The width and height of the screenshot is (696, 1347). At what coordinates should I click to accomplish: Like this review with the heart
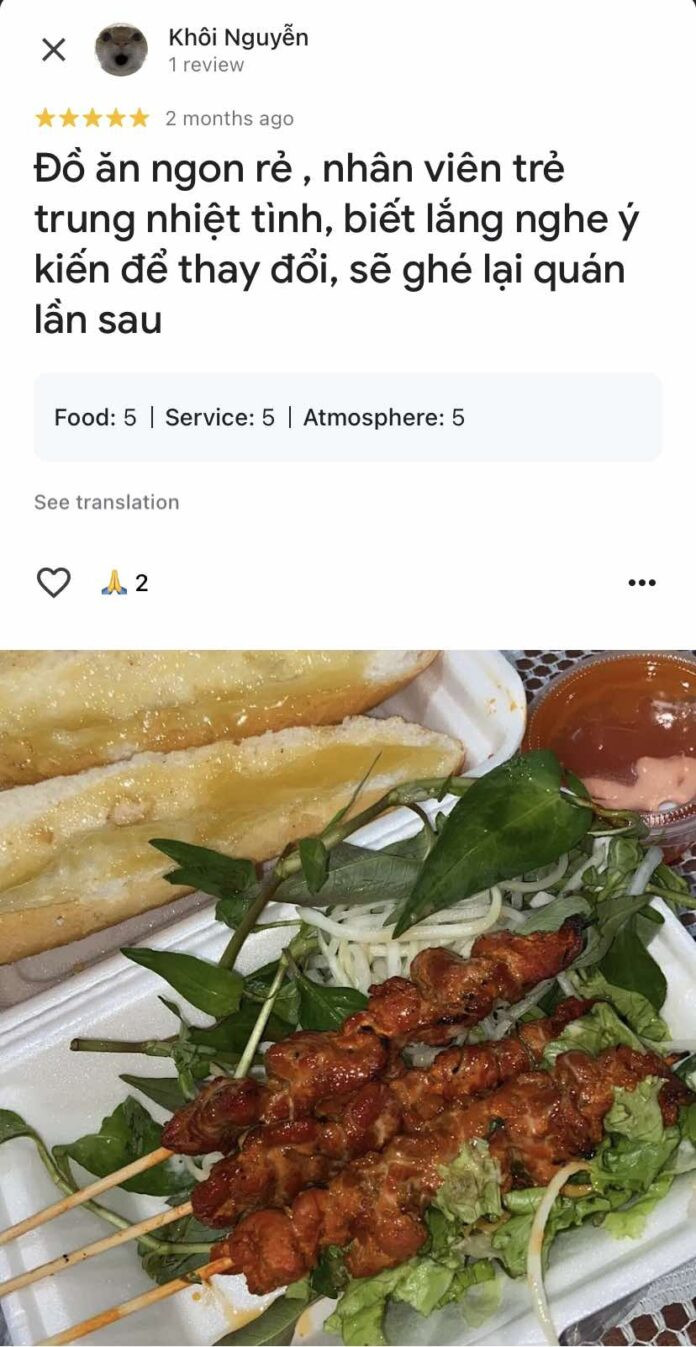coord(53,582)
